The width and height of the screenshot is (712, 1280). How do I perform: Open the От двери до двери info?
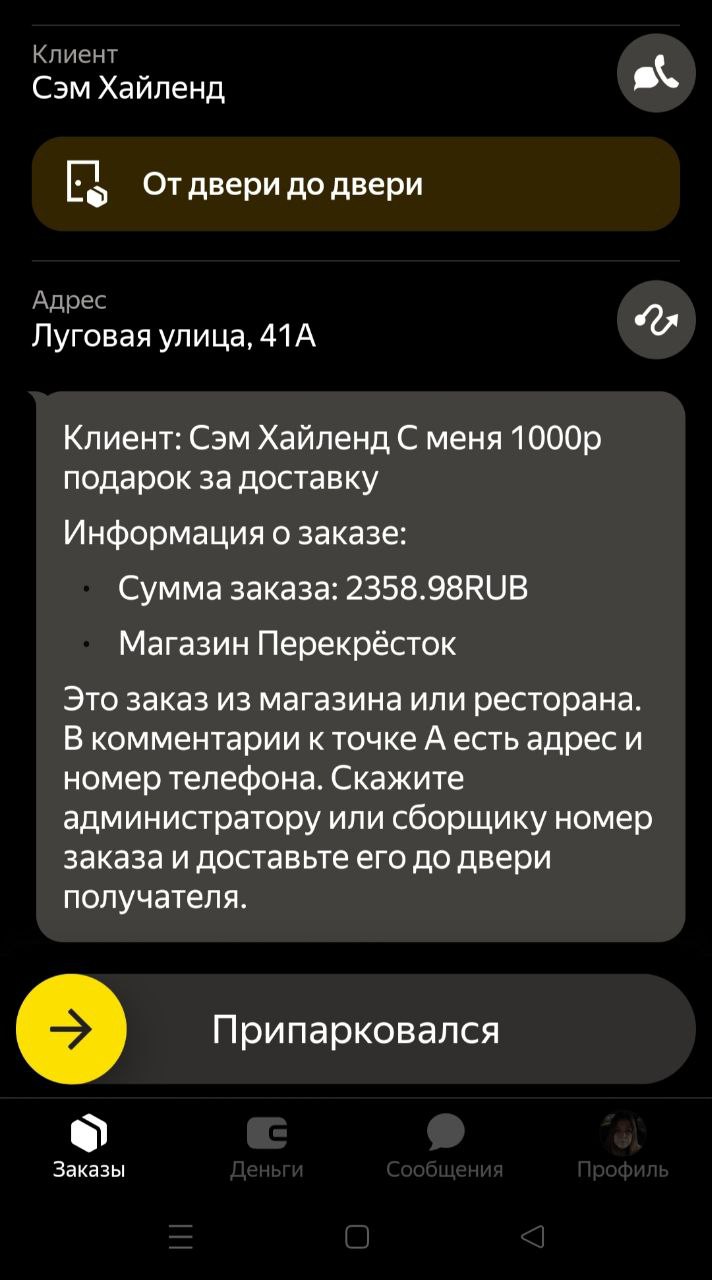click(355, 184)
